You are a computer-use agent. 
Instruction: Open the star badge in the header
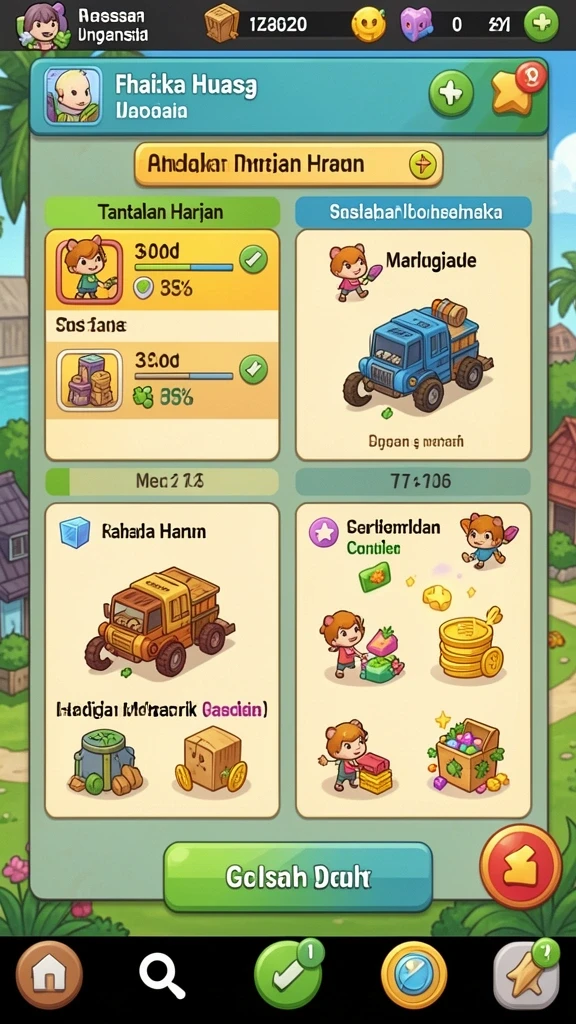click(517, 92)
